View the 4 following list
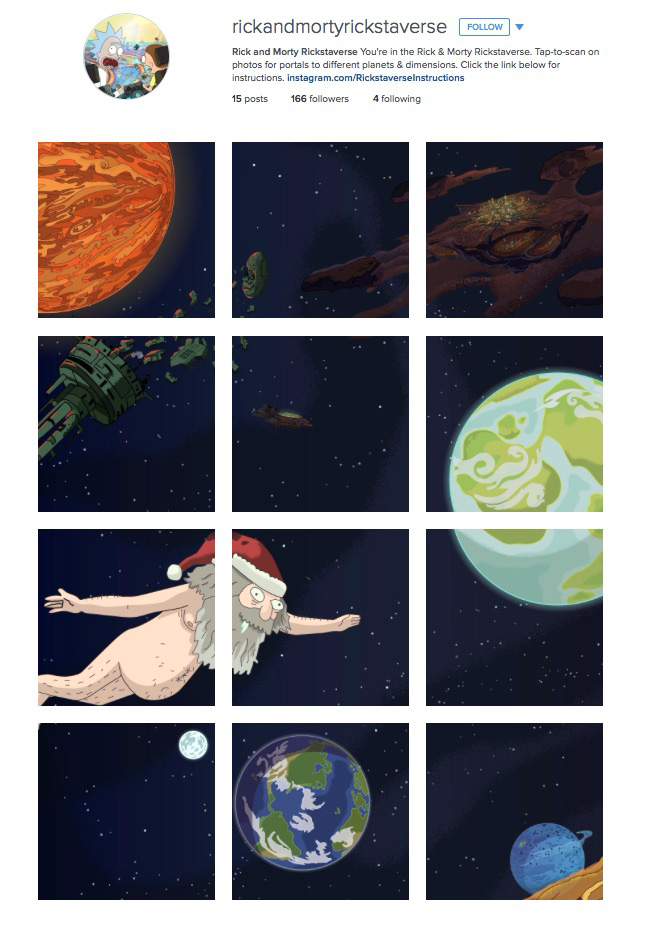 pyautogui.click(x=396, y=99)
